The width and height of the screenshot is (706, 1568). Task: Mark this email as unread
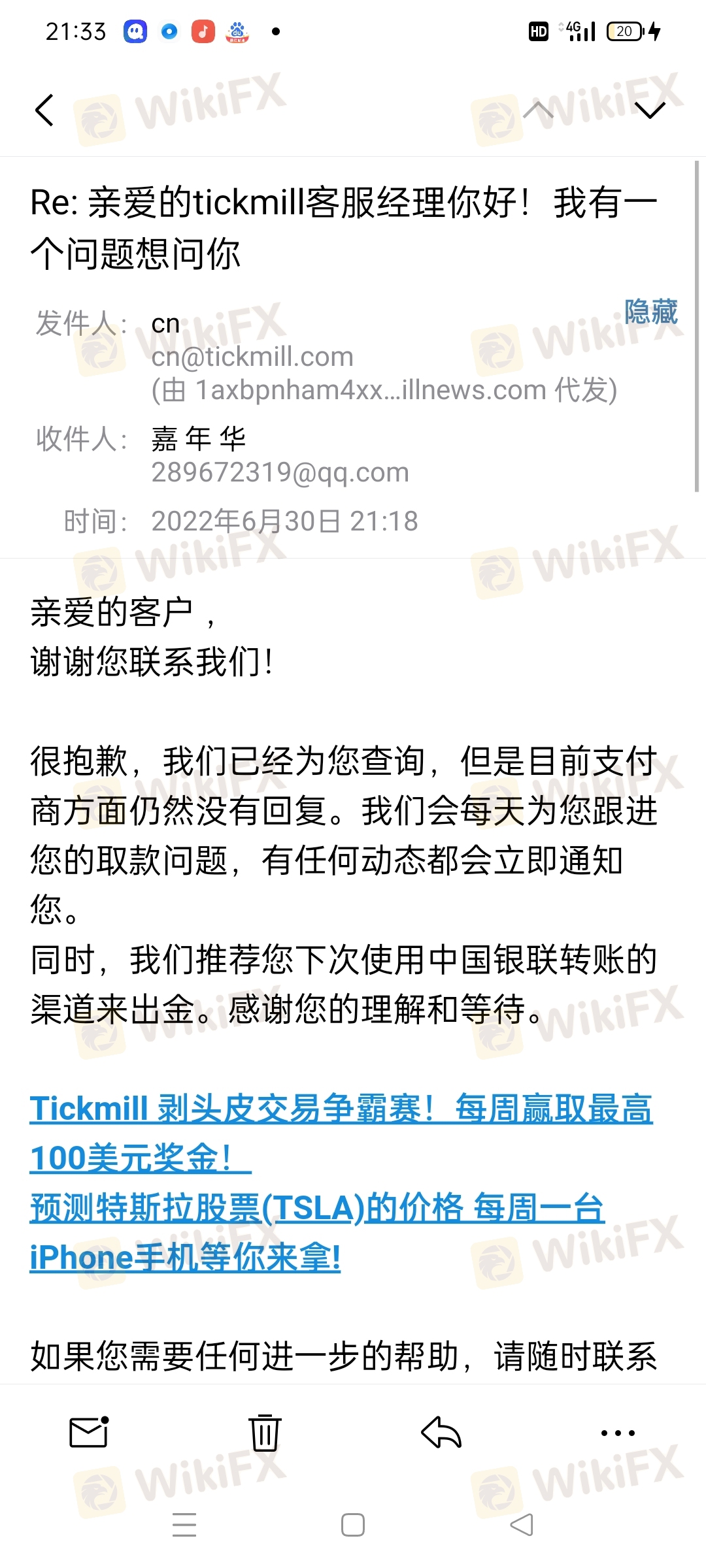pyautogui.click(x=89, y=1432)
